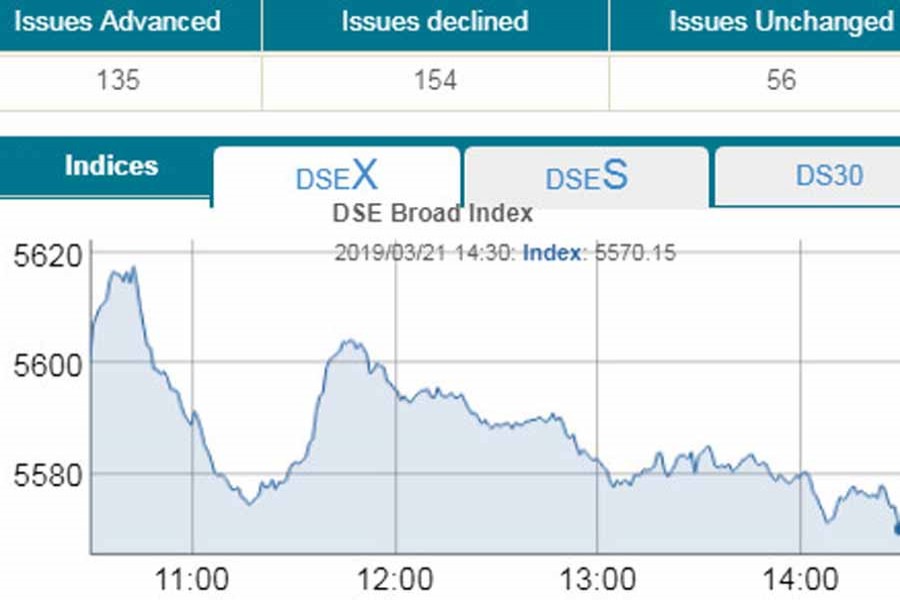Select the DSES index tab
This screenshot has height=600, width=900.
[x=587, y=176]
